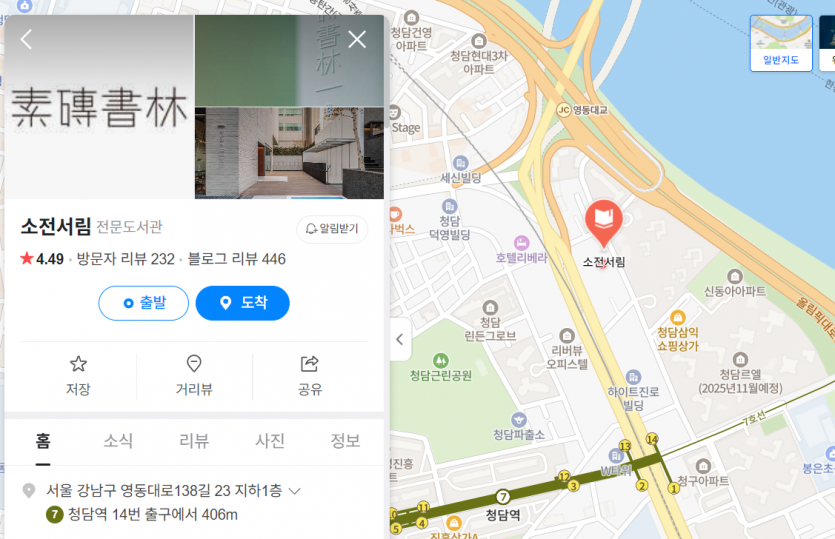Tap the 알림받기 notification button
Viewport: 835px width, 539px height.
click(x=332, y=229)
